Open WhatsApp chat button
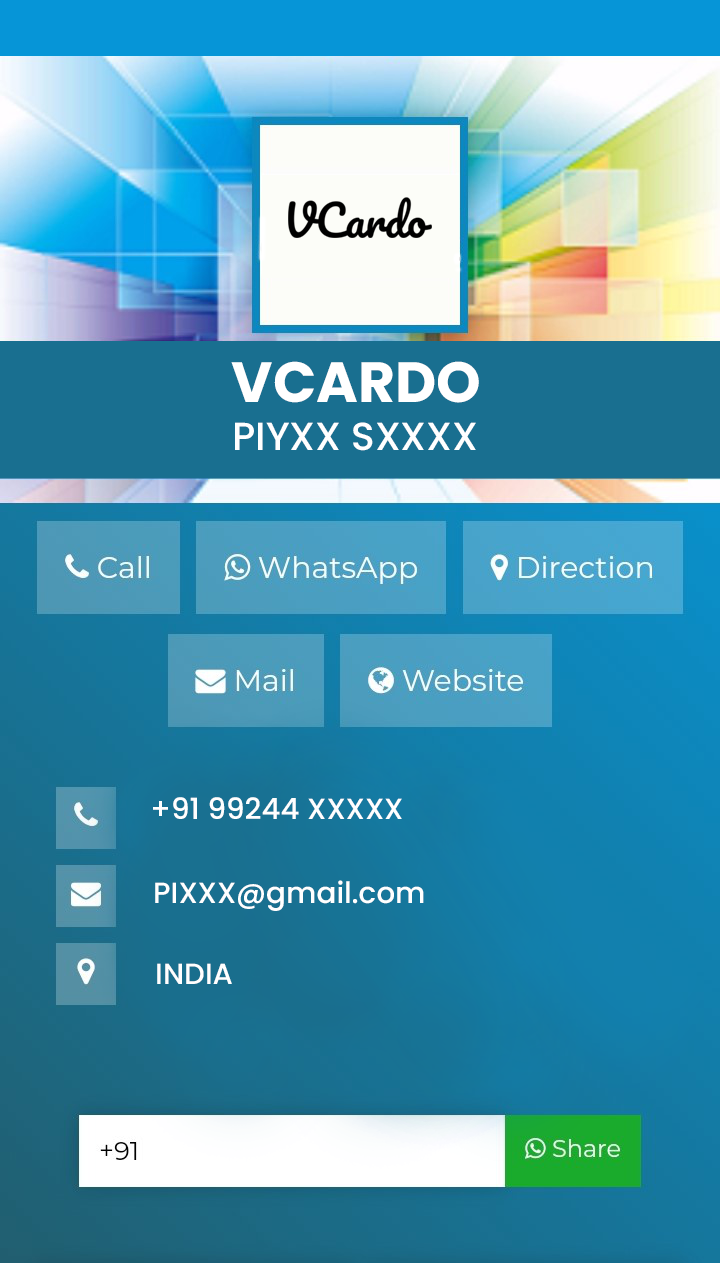The width and height of the screenshot is (720, 1263). click(321, 567)
